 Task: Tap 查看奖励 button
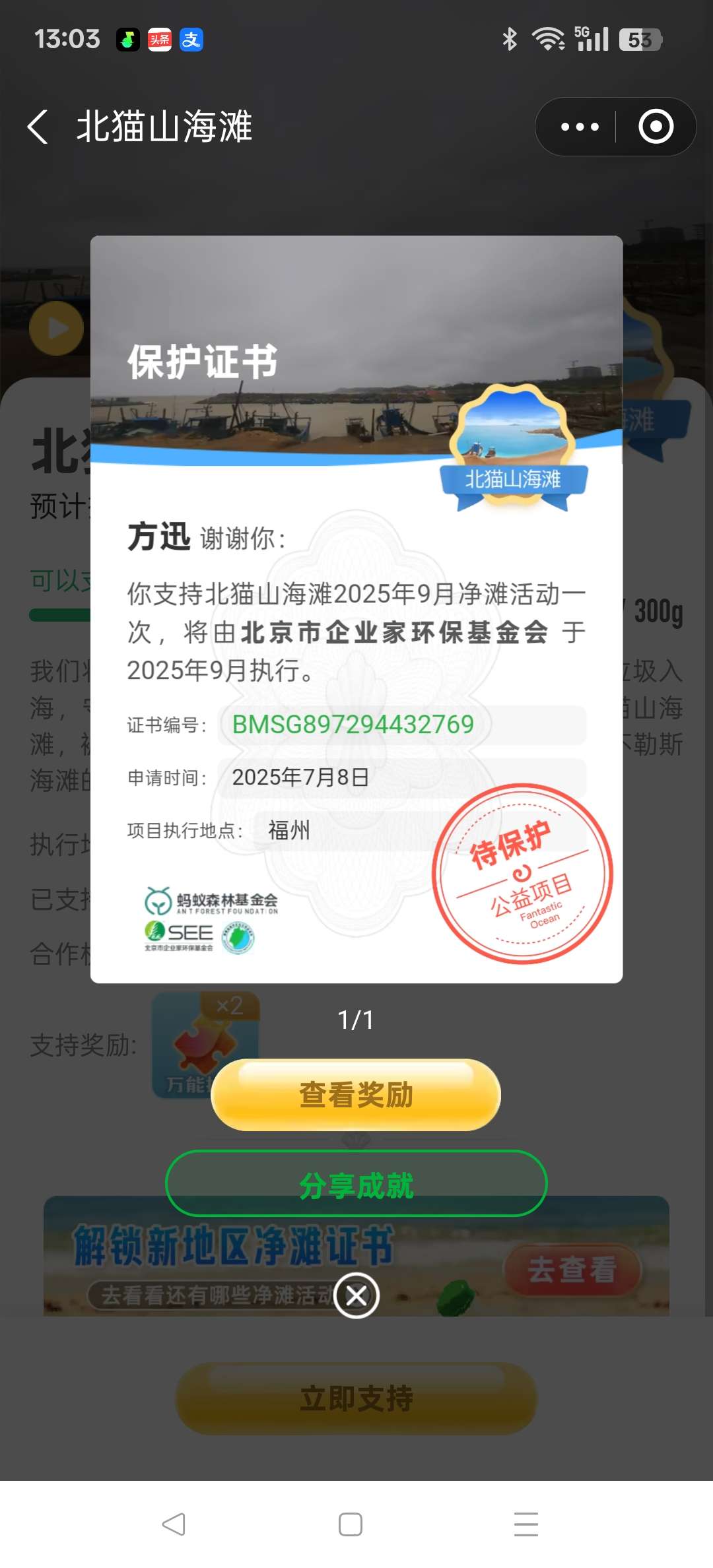[x=356, y=1095]
